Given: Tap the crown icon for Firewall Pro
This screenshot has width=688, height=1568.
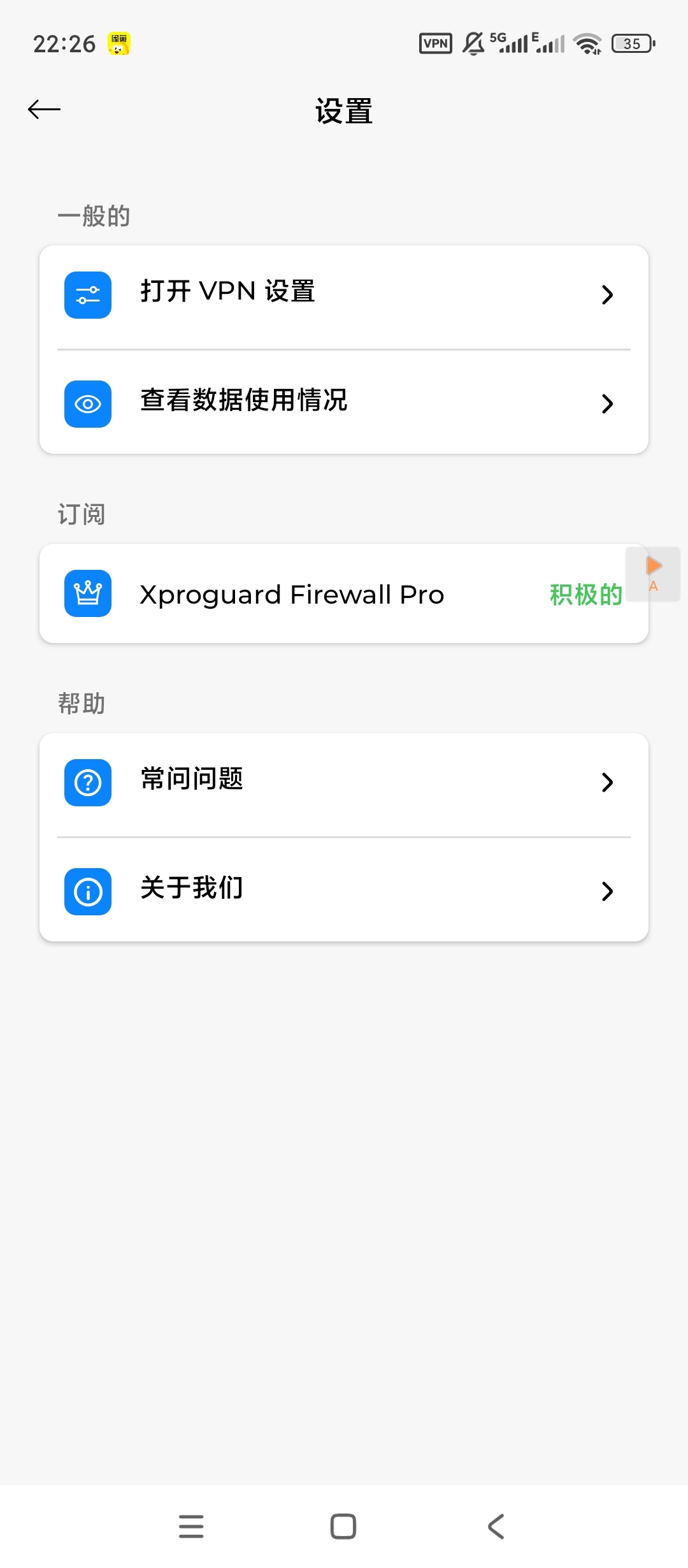Looking at the screenshot, I should (x=87, y=594).
